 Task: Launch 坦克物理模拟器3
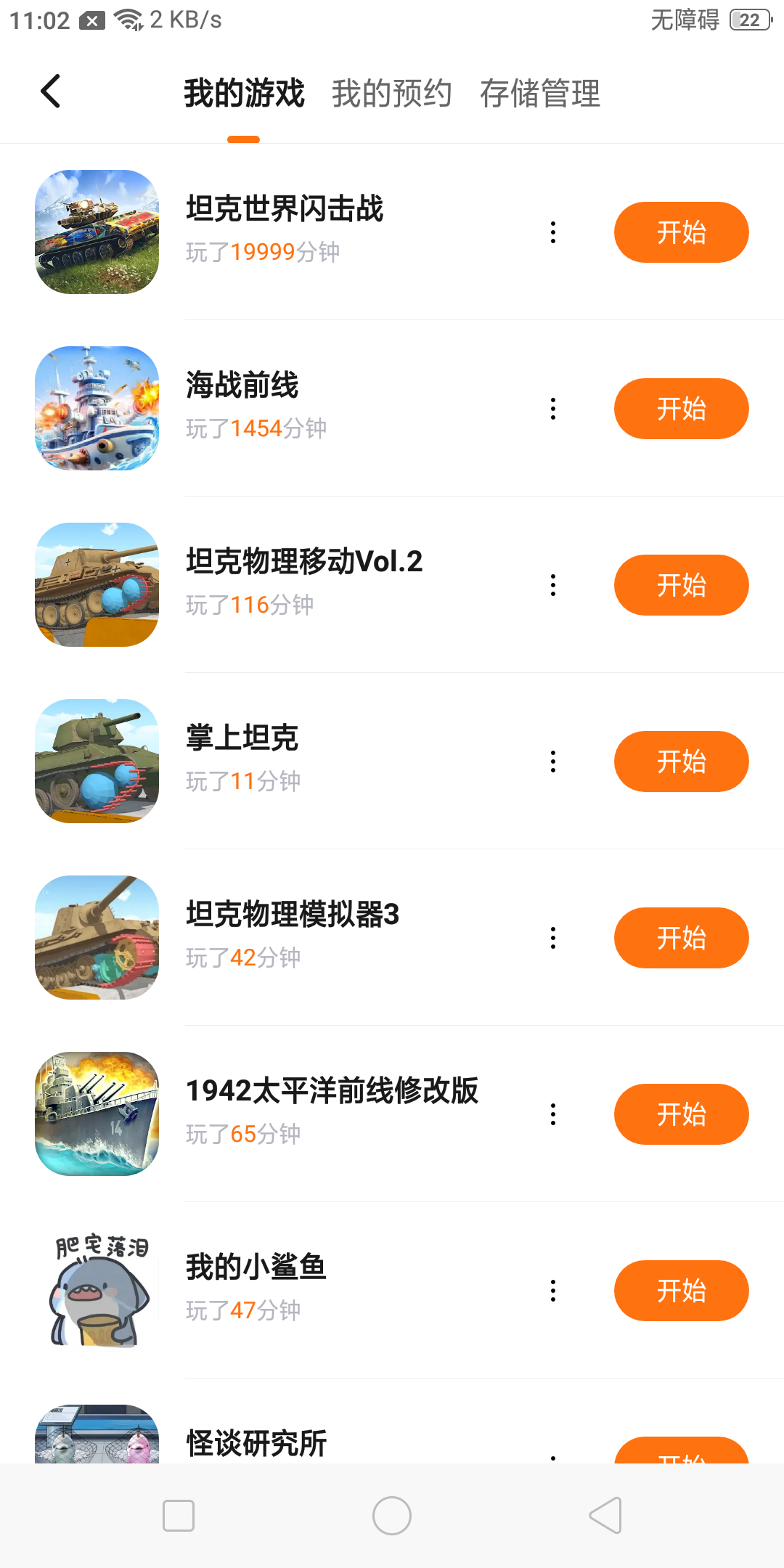click(x=681, y=938)
